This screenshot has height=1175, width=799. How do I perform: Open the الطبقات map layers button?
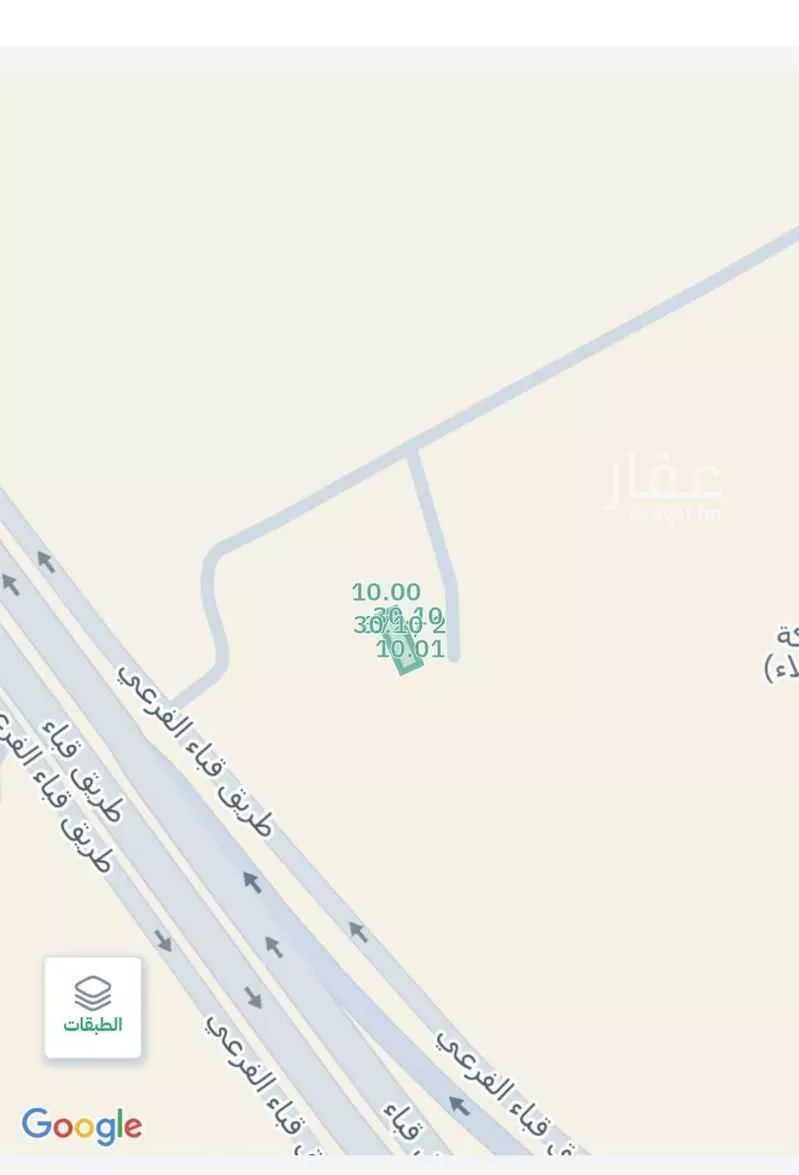coord(93,1007)
